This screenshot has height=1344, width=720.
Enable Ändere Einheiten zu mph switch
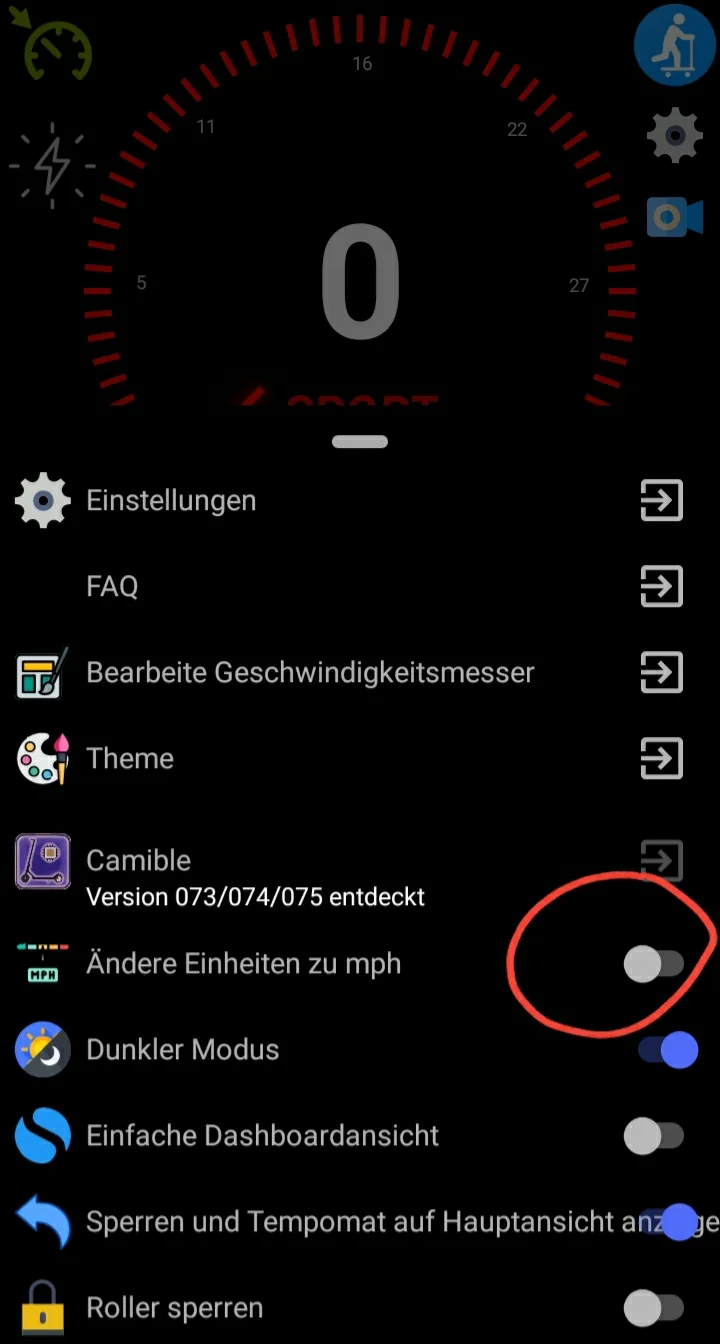654,964
